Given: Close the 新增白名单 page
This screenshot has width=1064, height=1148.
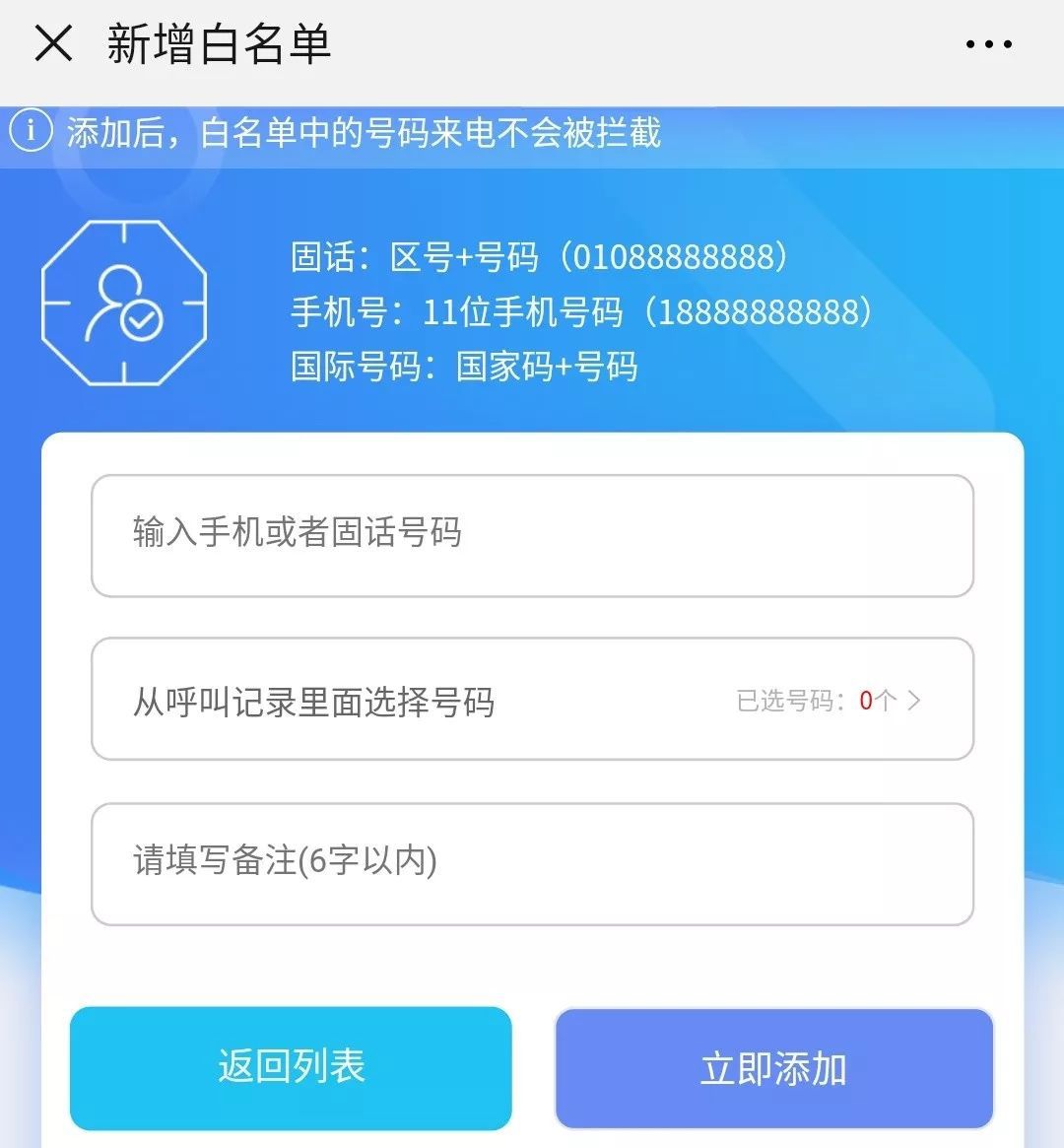Looking at the screenshot, I should (53, 43).
